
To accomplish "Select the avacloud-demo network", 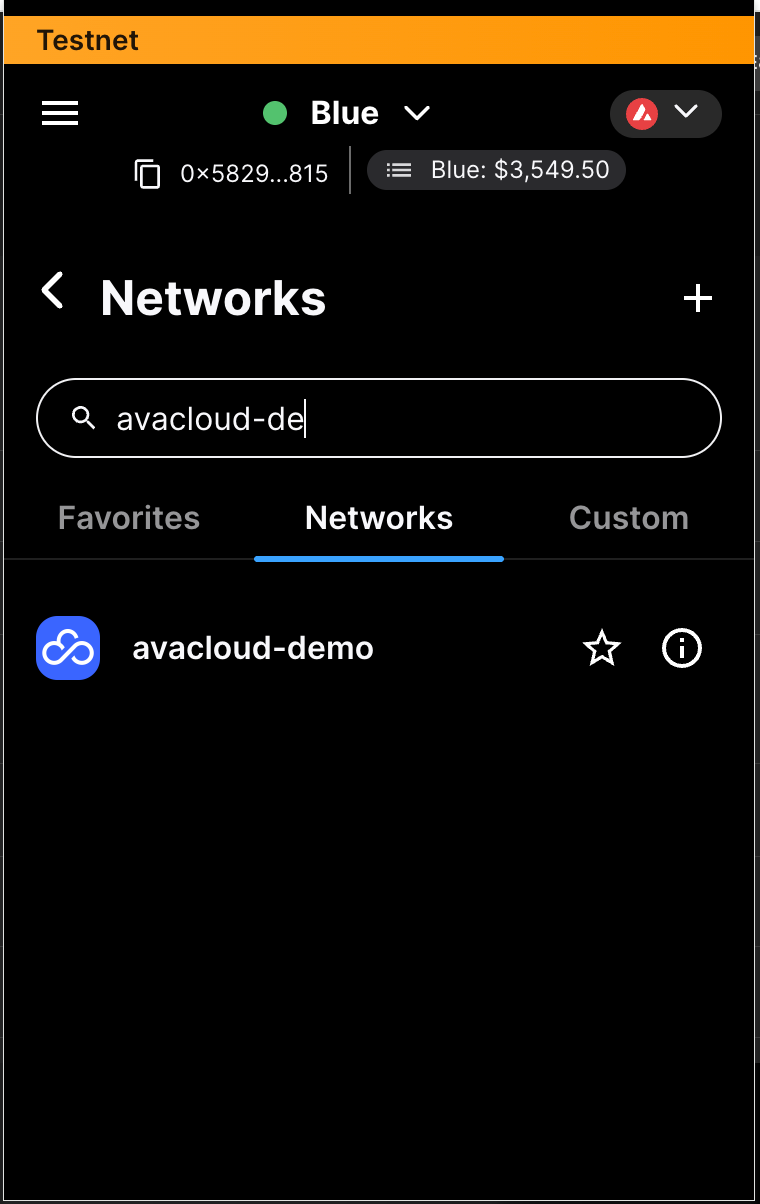I will [253, 648].
